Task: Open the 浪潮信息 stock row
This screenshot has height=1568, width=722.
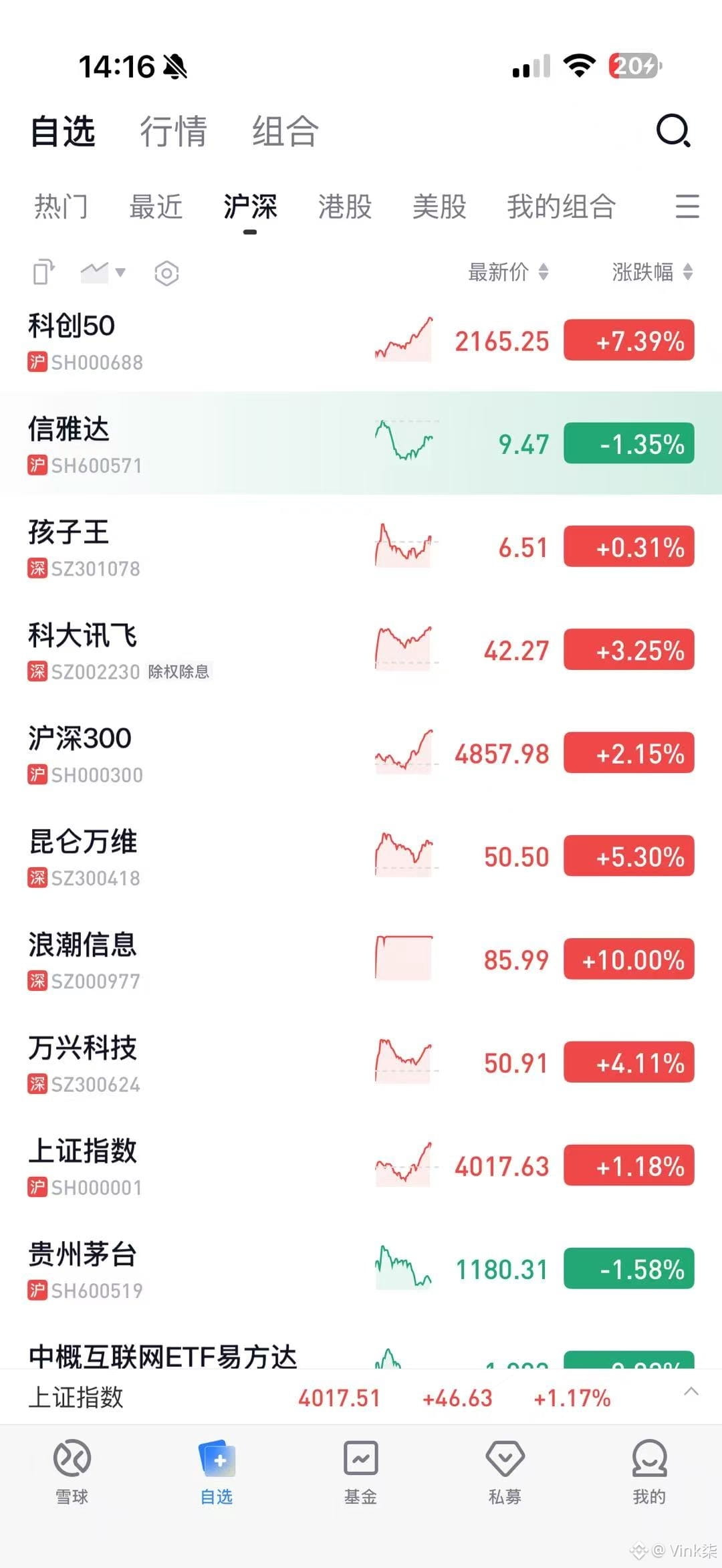Action: point(361,960)
